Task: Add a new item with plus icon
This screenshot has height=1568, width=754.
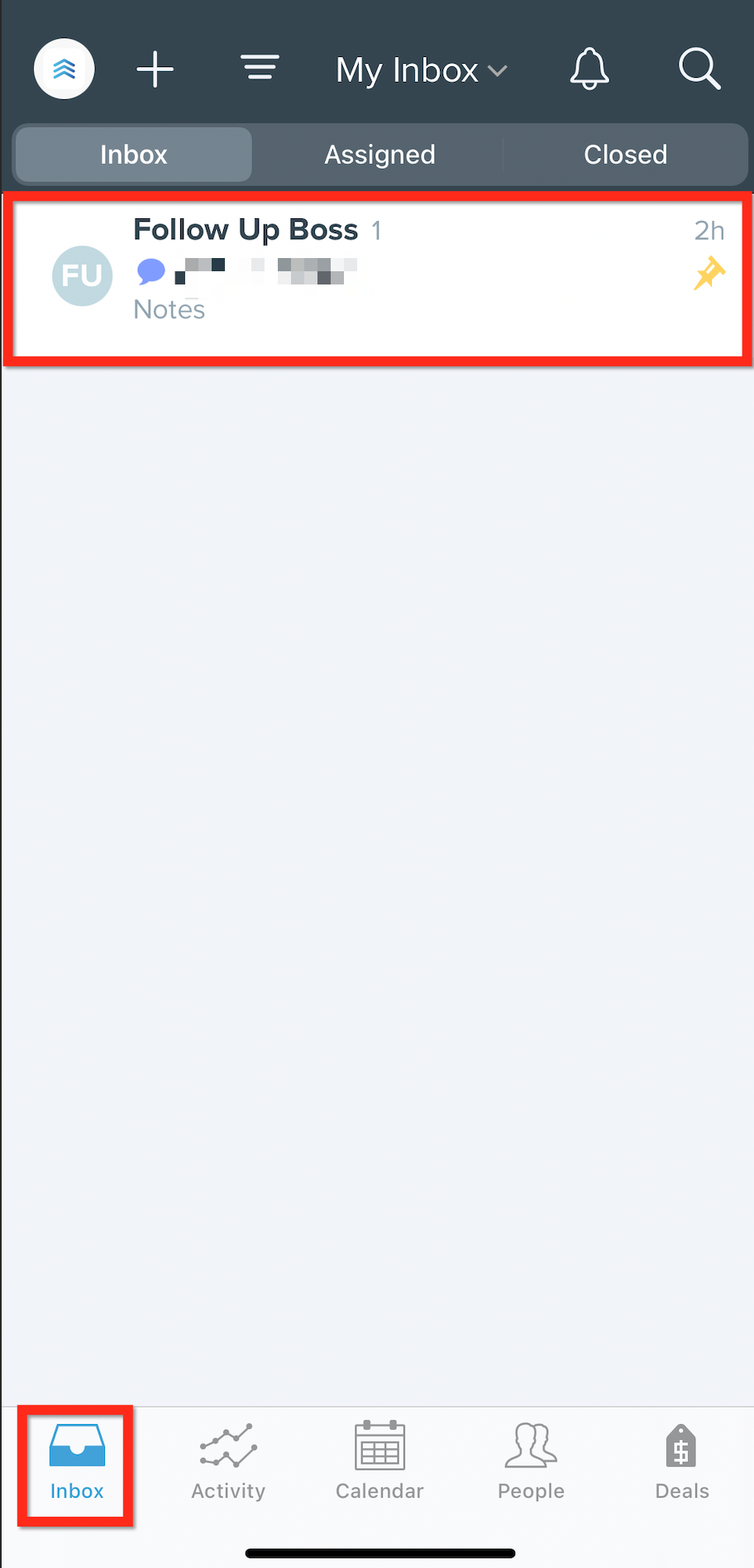Action: pyautogui.click(x=155, y=69)
